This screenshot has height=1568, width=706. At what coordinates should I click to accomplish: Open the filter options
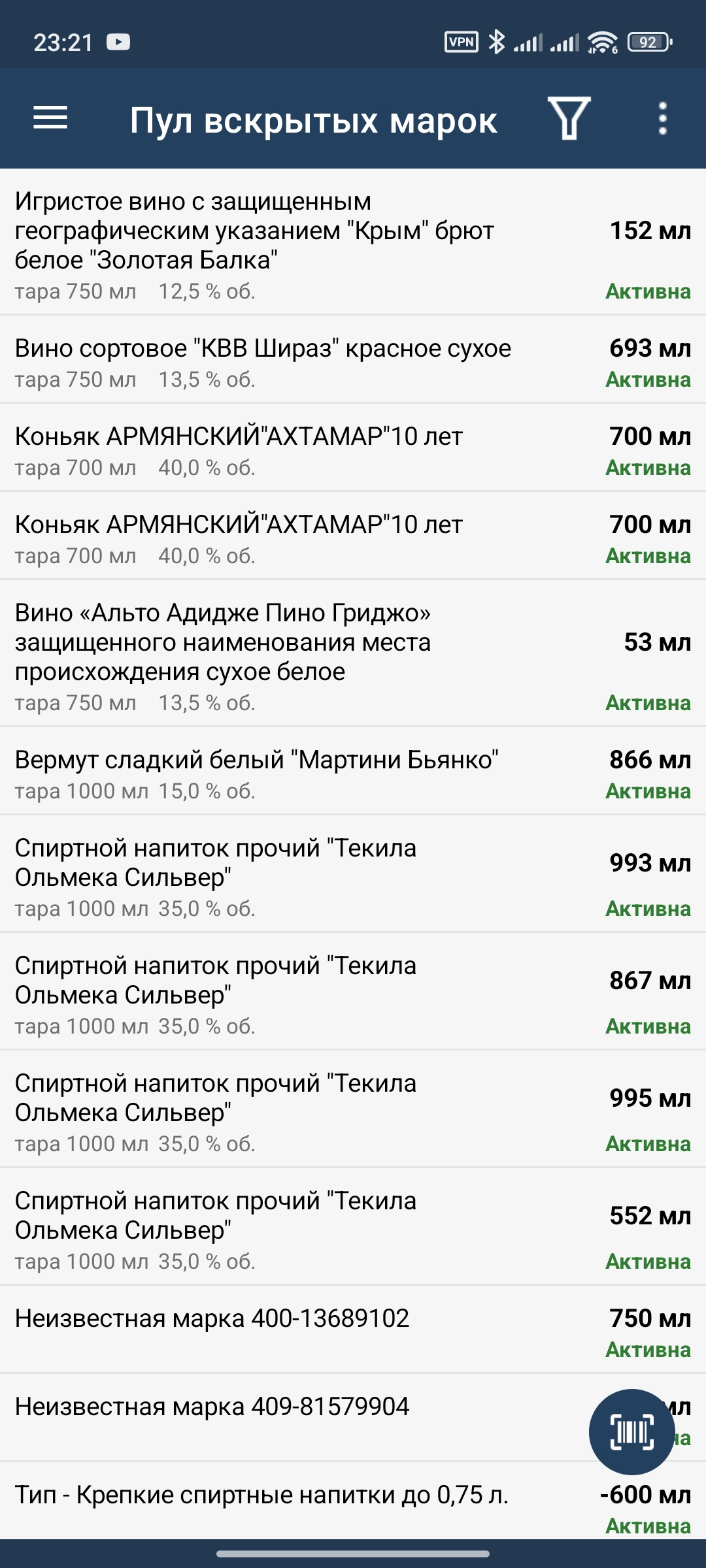point(569,118)
